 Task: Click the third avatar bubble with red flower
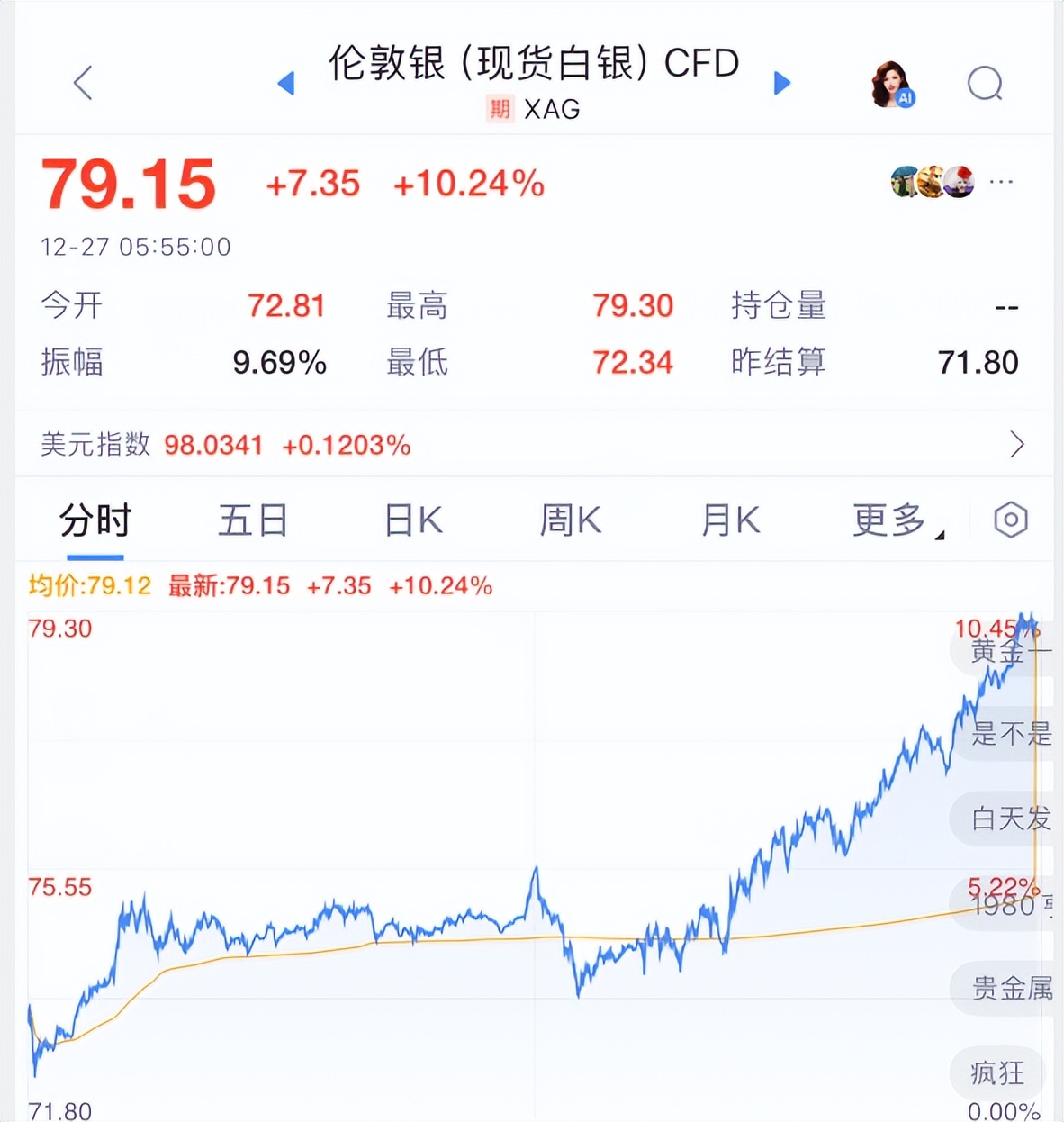(x=960, y=181)
